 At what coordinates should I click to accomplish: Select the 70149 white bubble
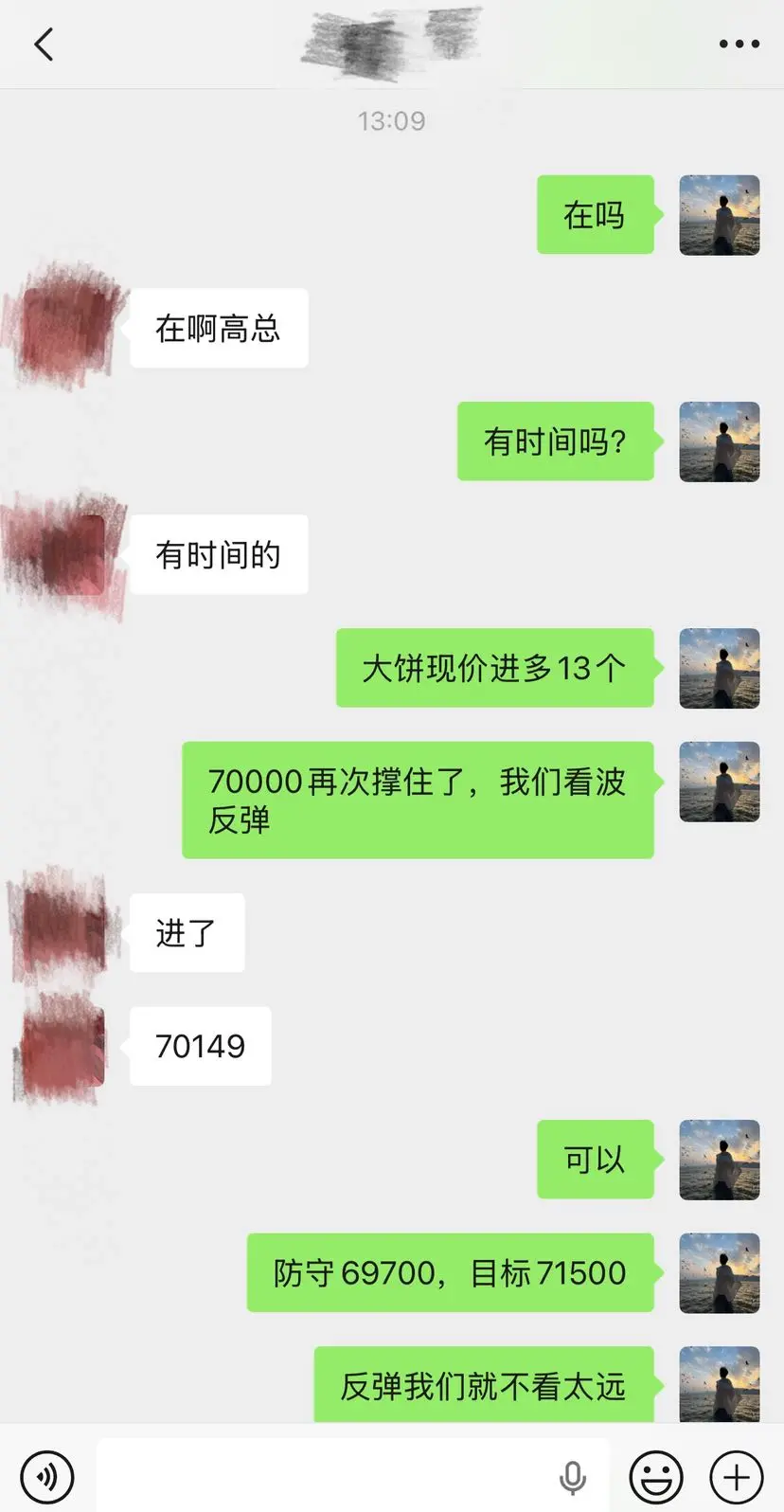pyautogui.click(x=200, y=1046)
